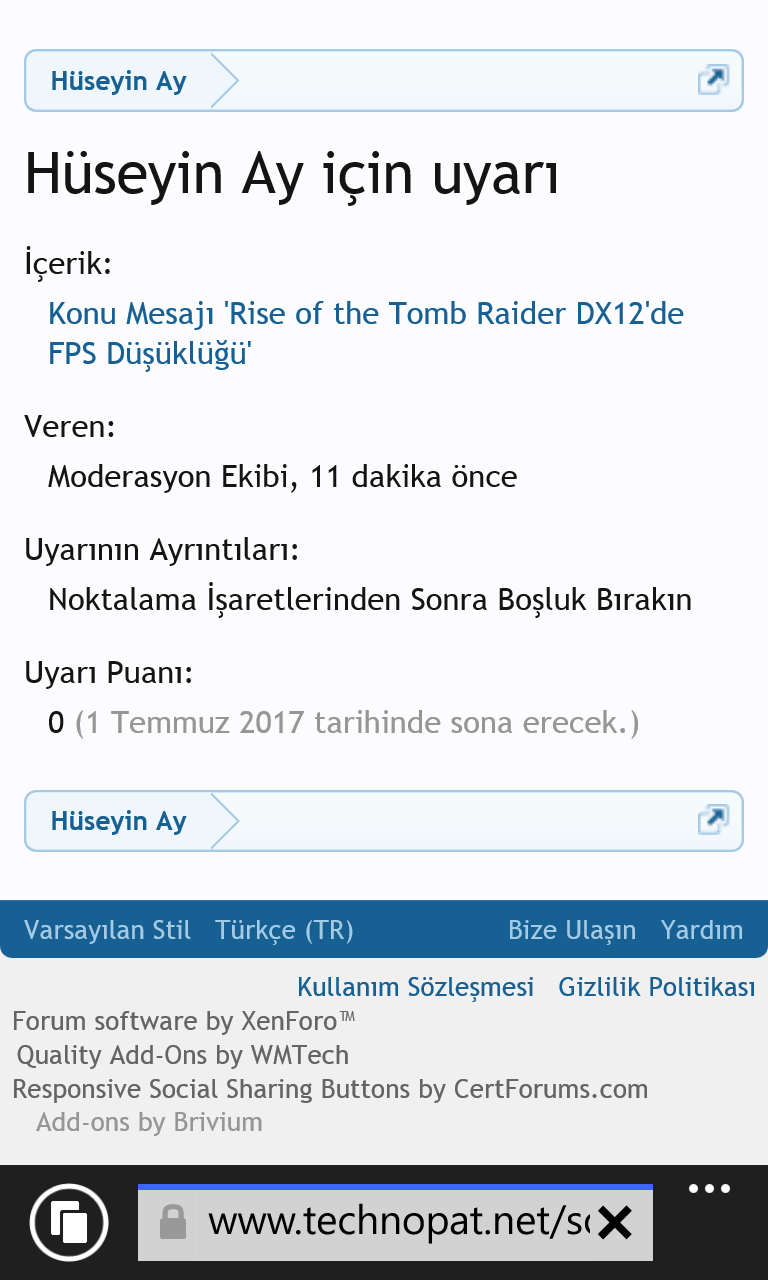The height and width of the screenshot is (1280, 768).
Task: Tap the browser tabs icon in bottom bar
Action: click(68, 1221)
